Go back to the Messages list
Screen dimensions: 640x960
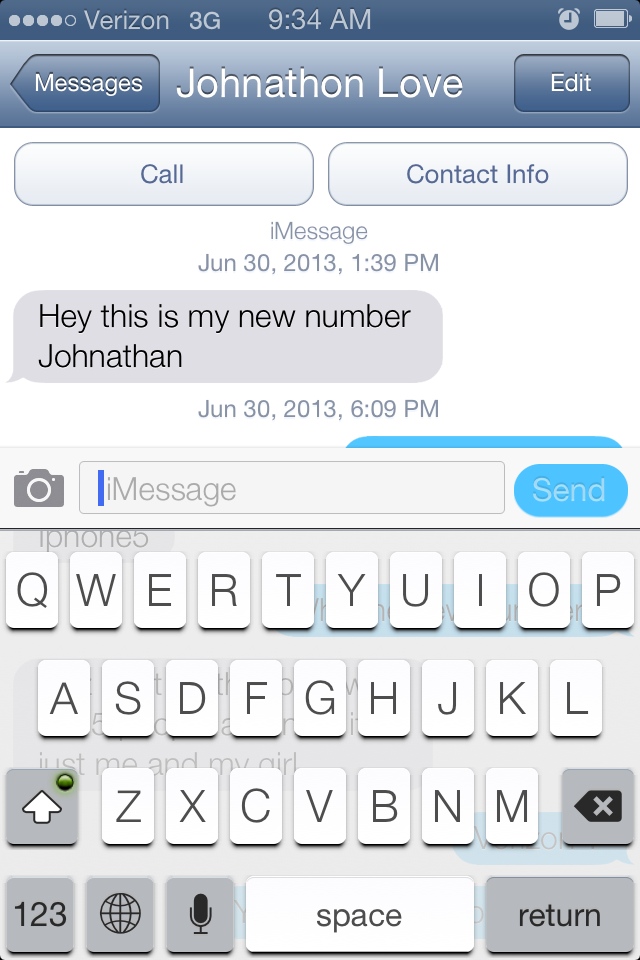[86, 83]
